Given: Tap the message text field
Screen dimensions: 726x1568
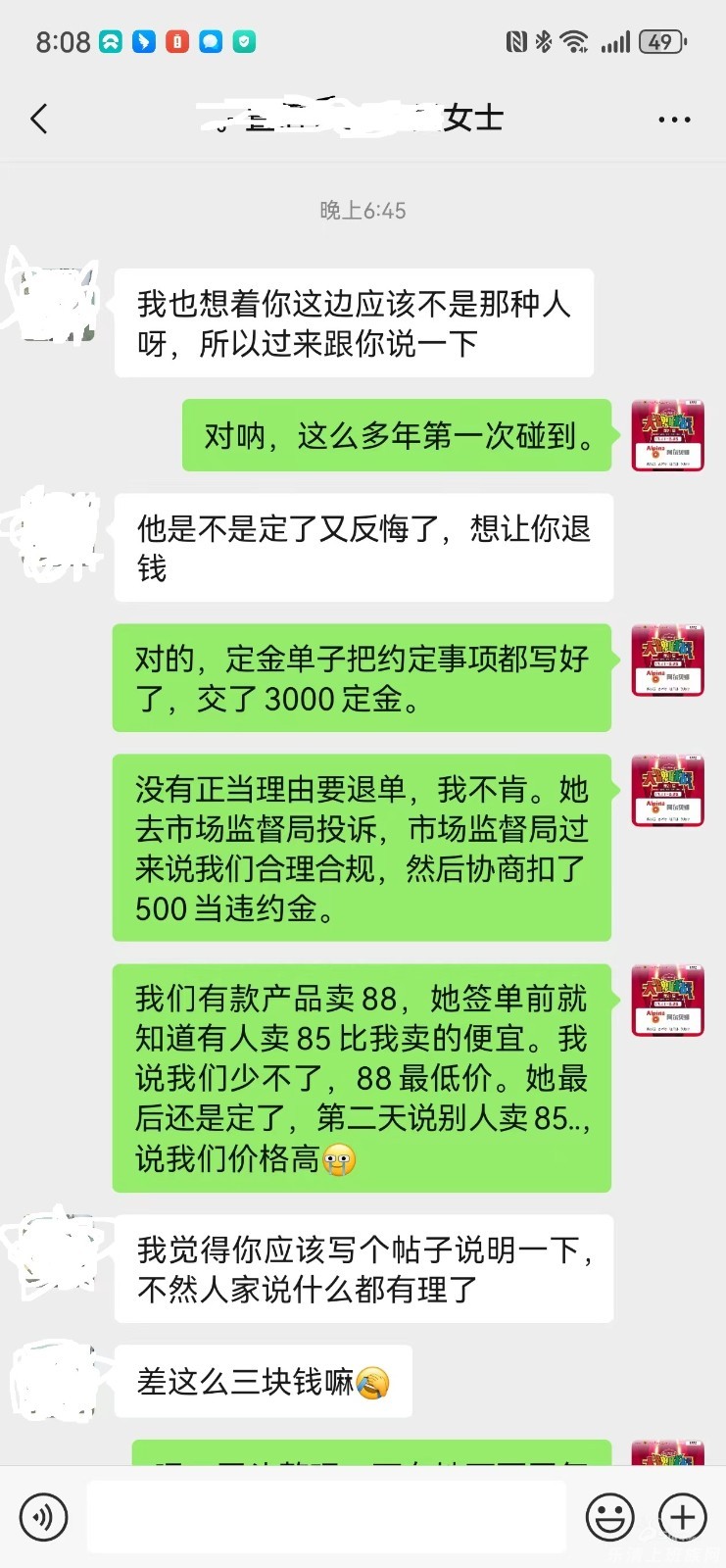Looking at the screenshot, I should (x=326, y=1517).
